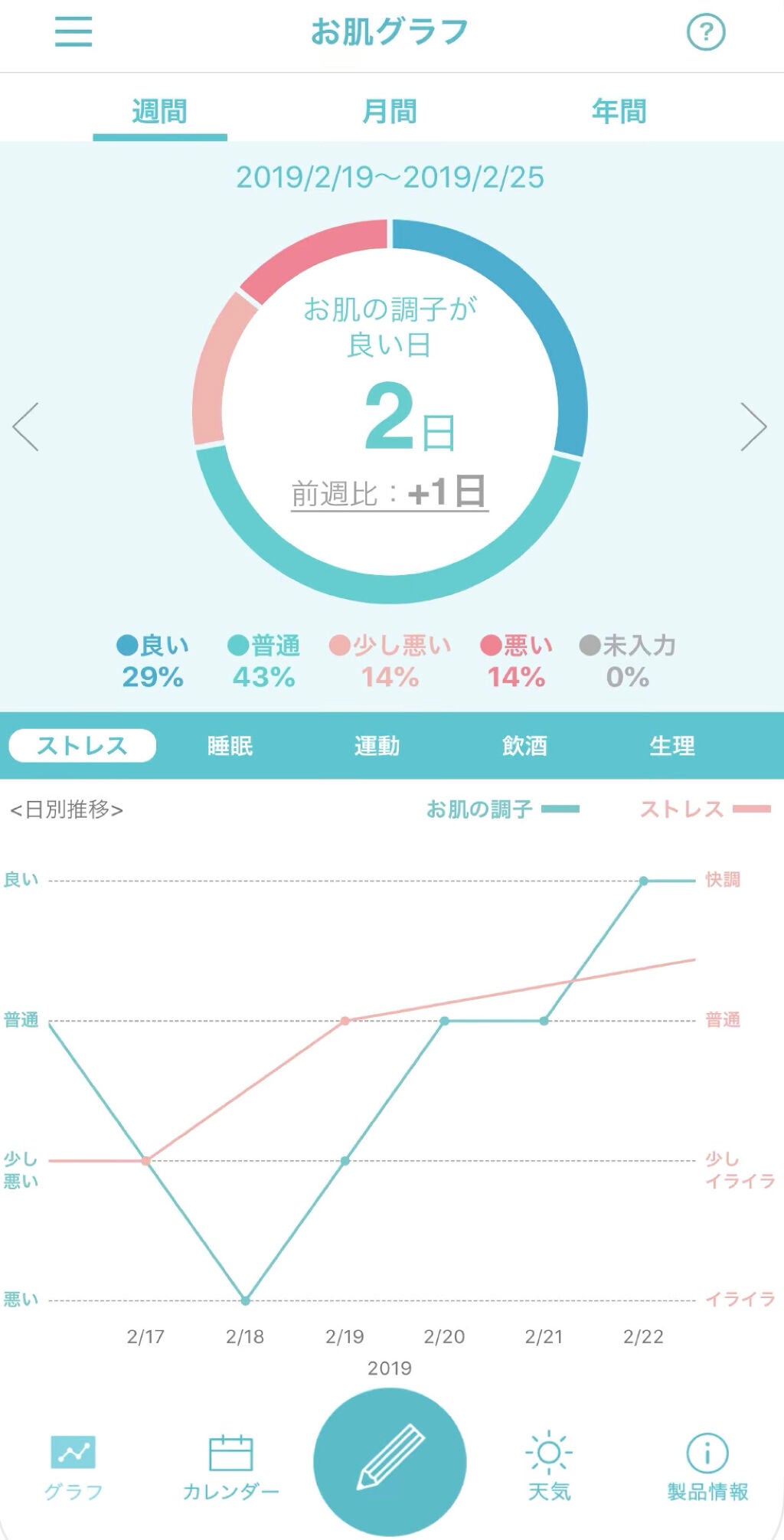Show the 運動 chart

click(377, 746)
